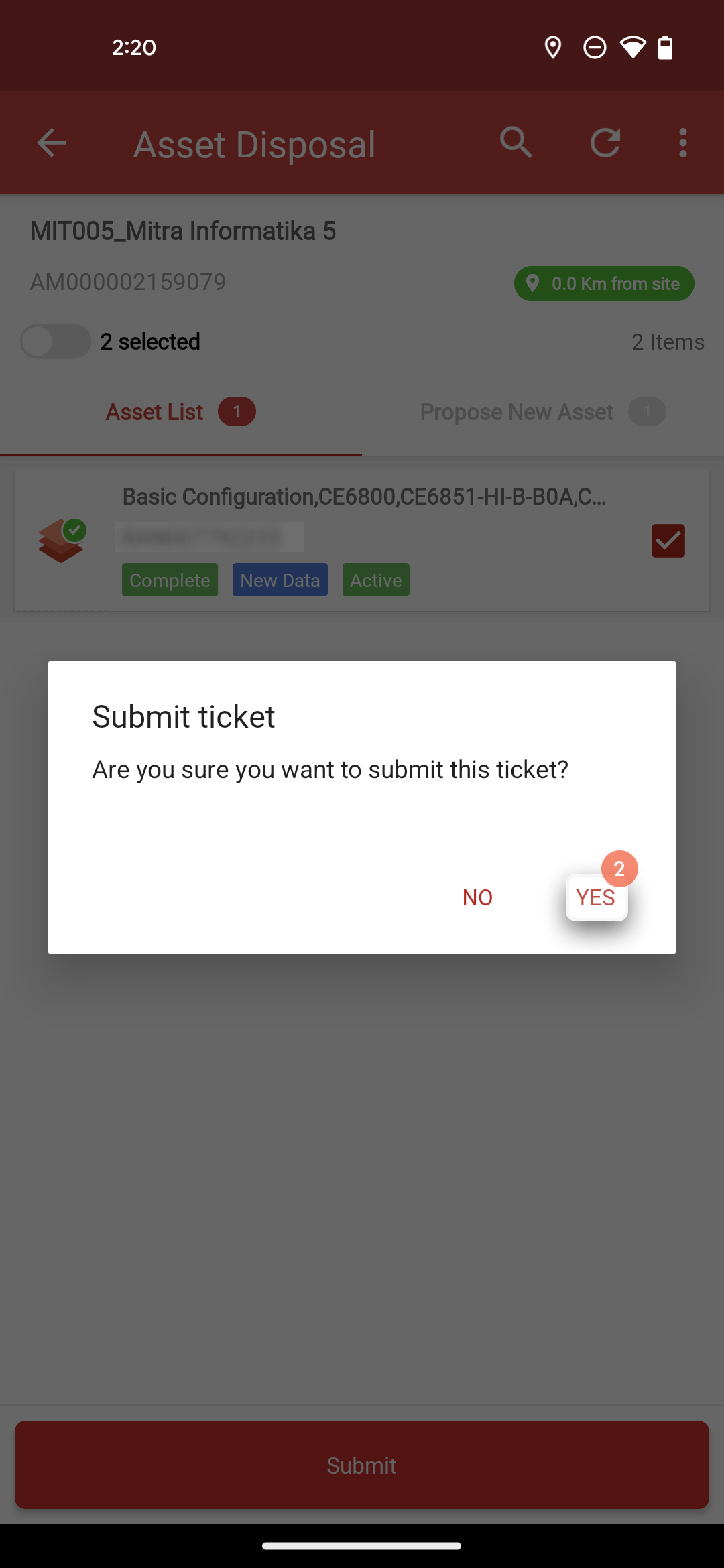This screenshot has width=724, height=1568.
Task: Tap the bottom Submit button
Action: [362, 1465]
